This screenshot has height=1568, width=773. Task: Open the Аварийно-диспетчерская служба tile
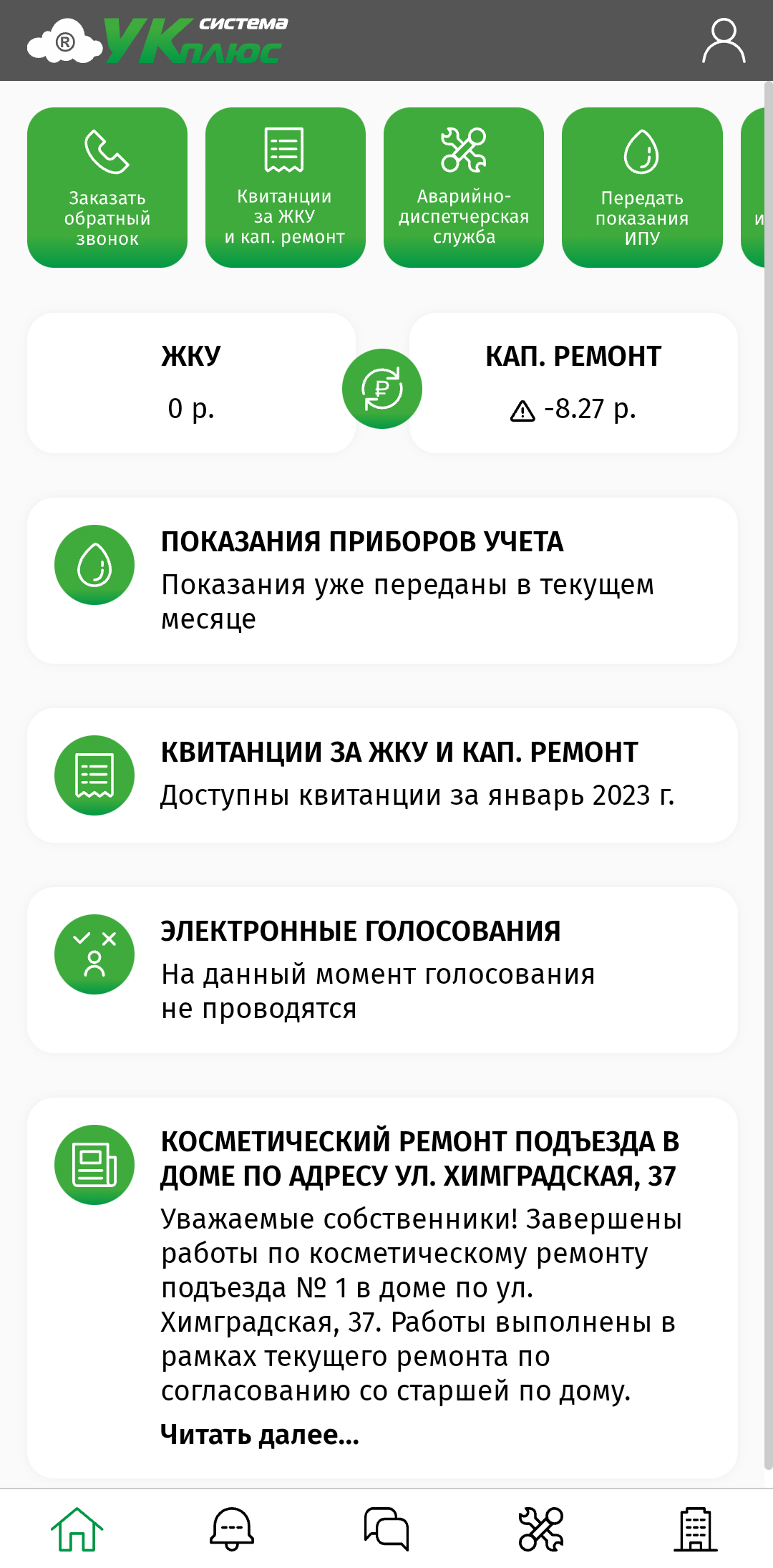tap(464, 188)
